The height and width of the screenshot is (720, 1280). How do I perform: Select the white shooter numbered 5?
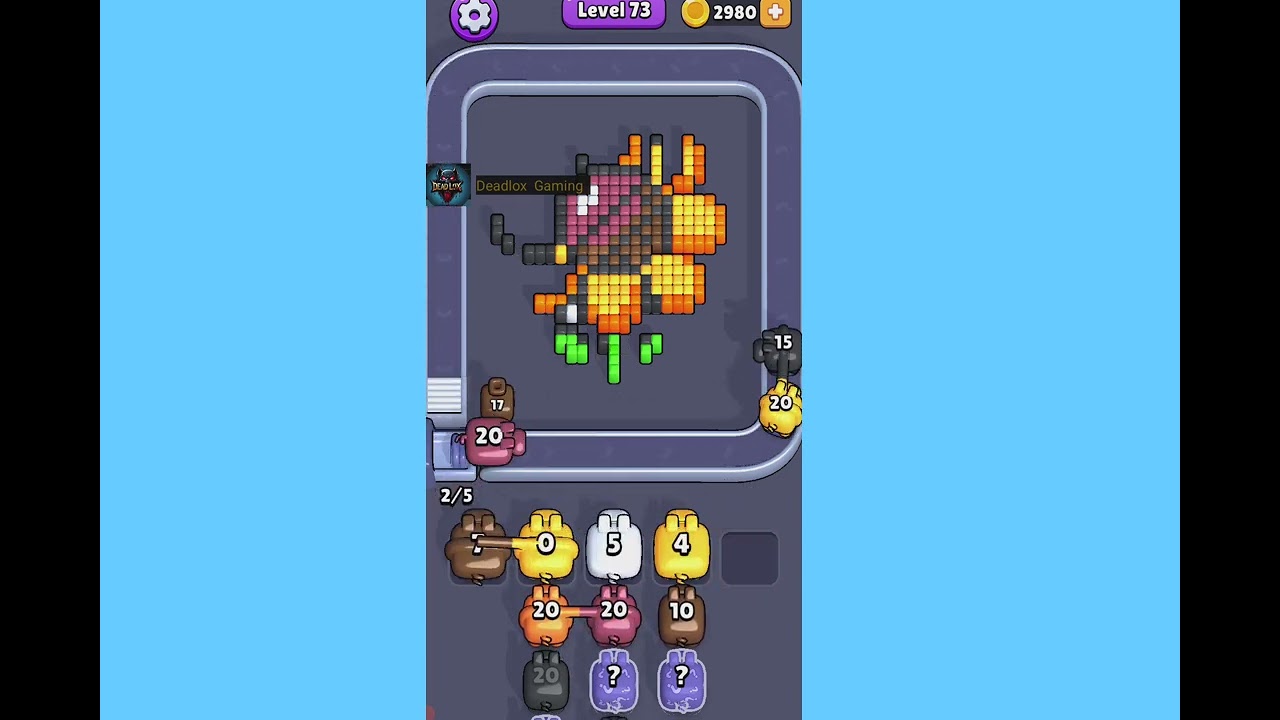(x=613, y=546)
